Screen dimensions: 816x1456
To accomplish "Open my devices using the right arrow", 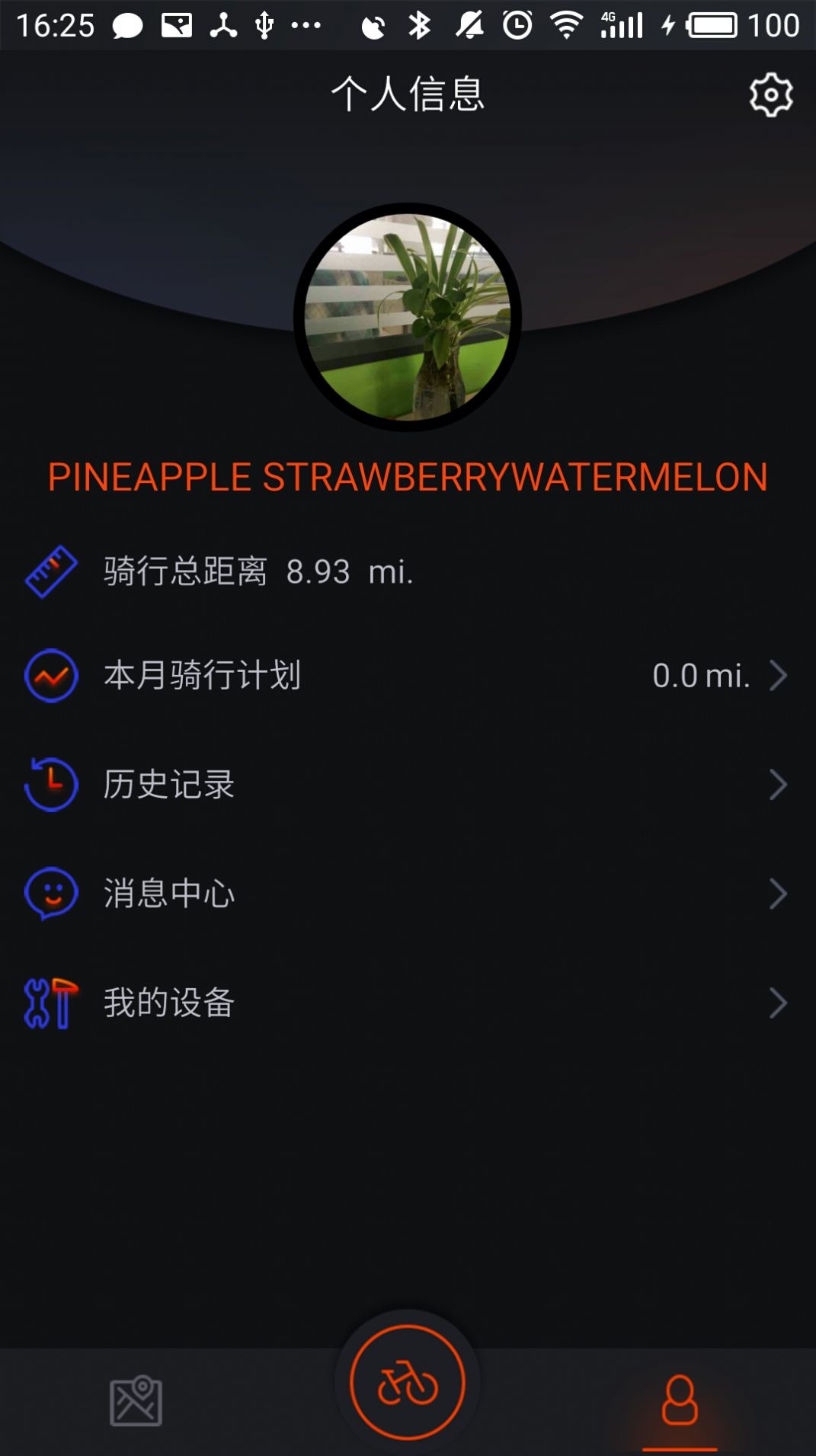I will pos(778,1003).
